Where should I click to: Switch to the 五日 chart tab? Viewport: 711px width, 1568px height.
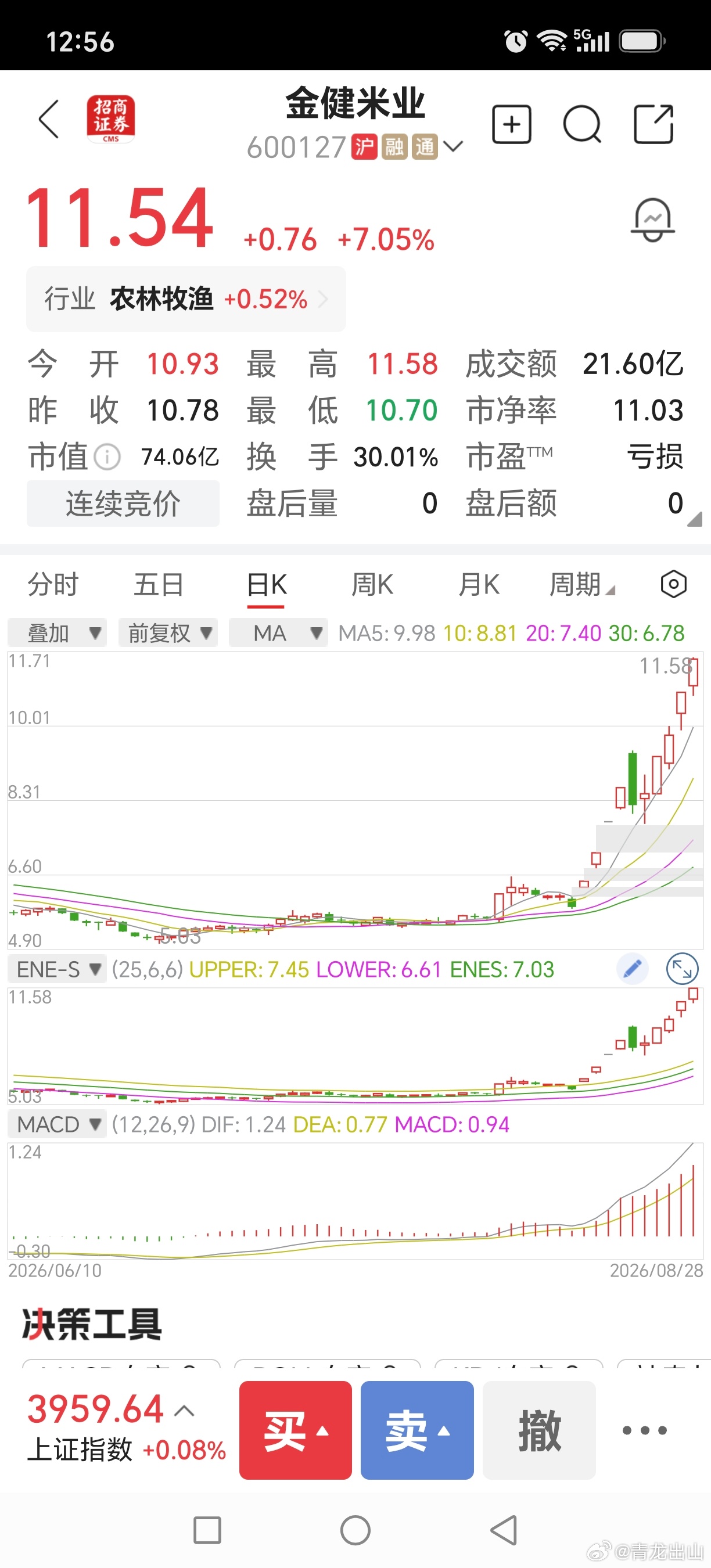pos(159,584)
